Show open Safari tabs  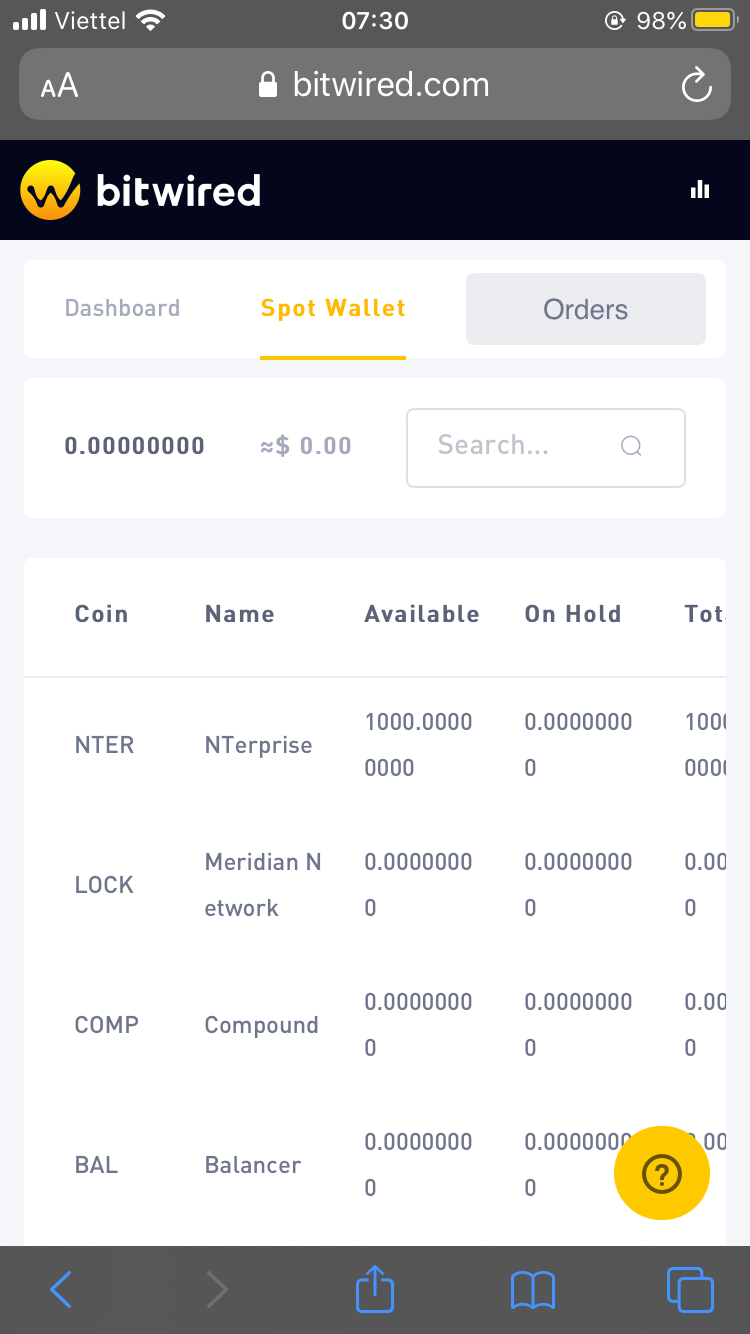tap(690, 1290)
